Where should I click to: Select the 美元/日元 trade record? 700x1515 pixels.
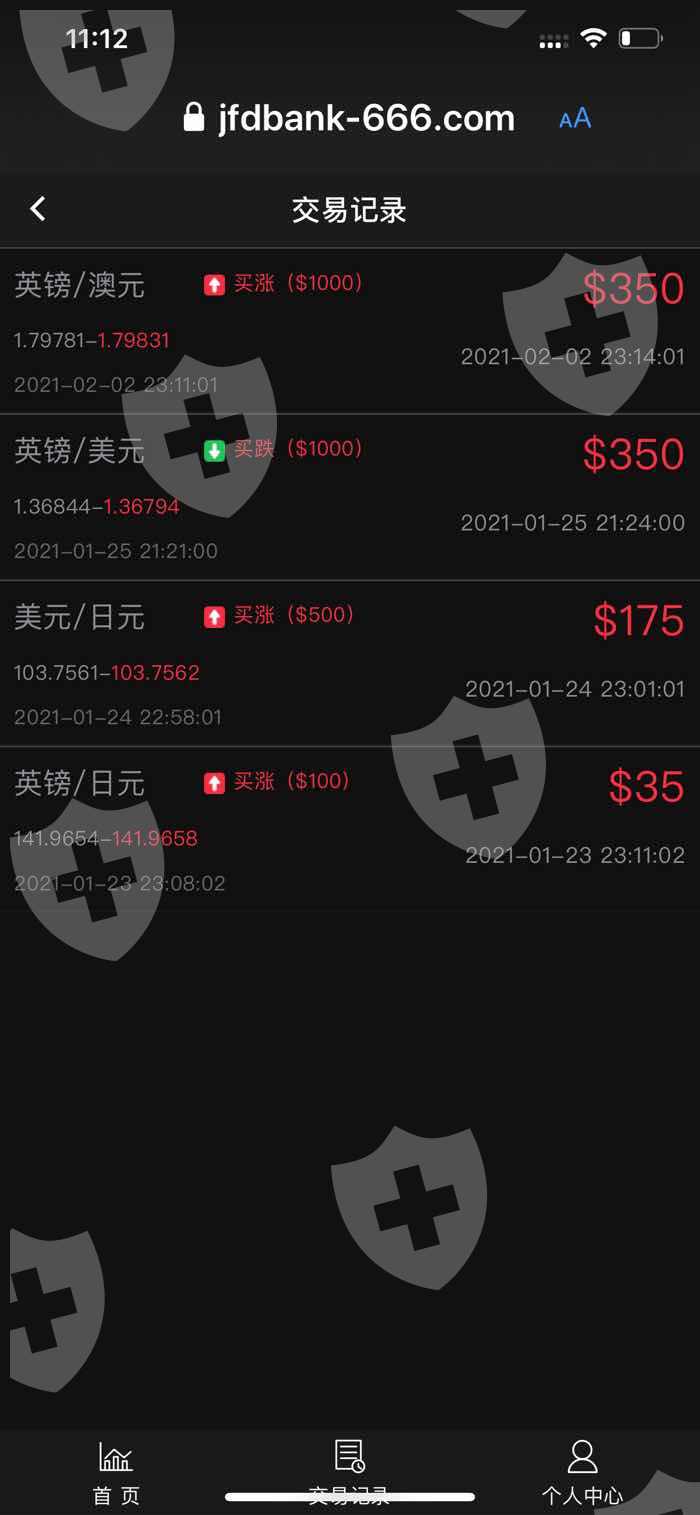tap(350, 664)
